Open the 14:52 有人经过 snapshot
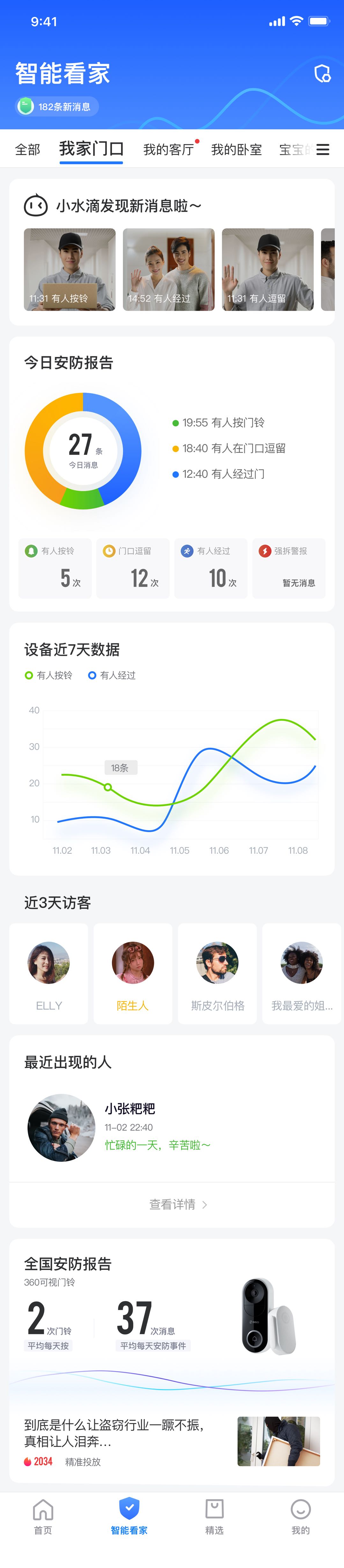This screenshot has width=344, height=1568. point(168,270)
